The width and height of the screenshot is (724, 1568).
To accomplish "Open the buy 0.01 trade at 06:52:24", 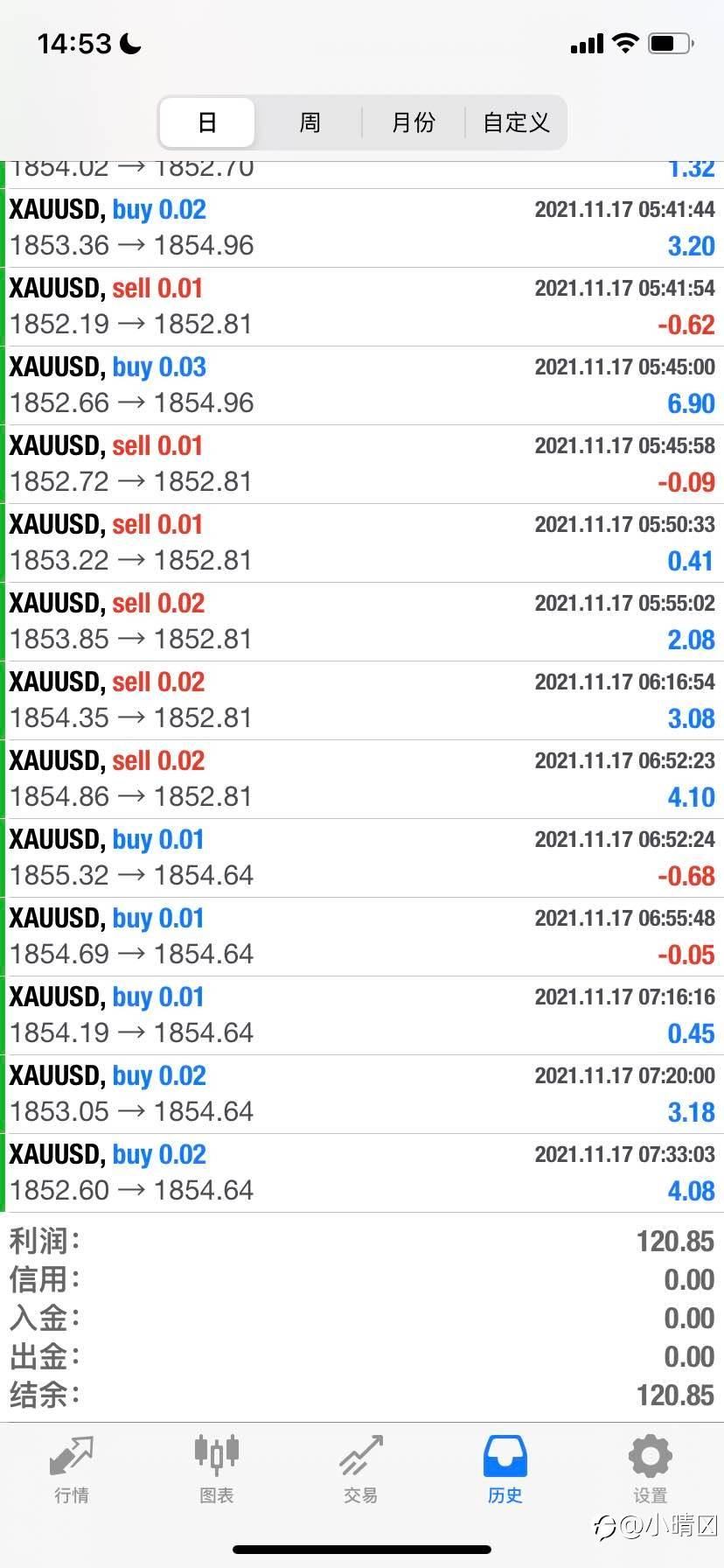I will (362, 858).
